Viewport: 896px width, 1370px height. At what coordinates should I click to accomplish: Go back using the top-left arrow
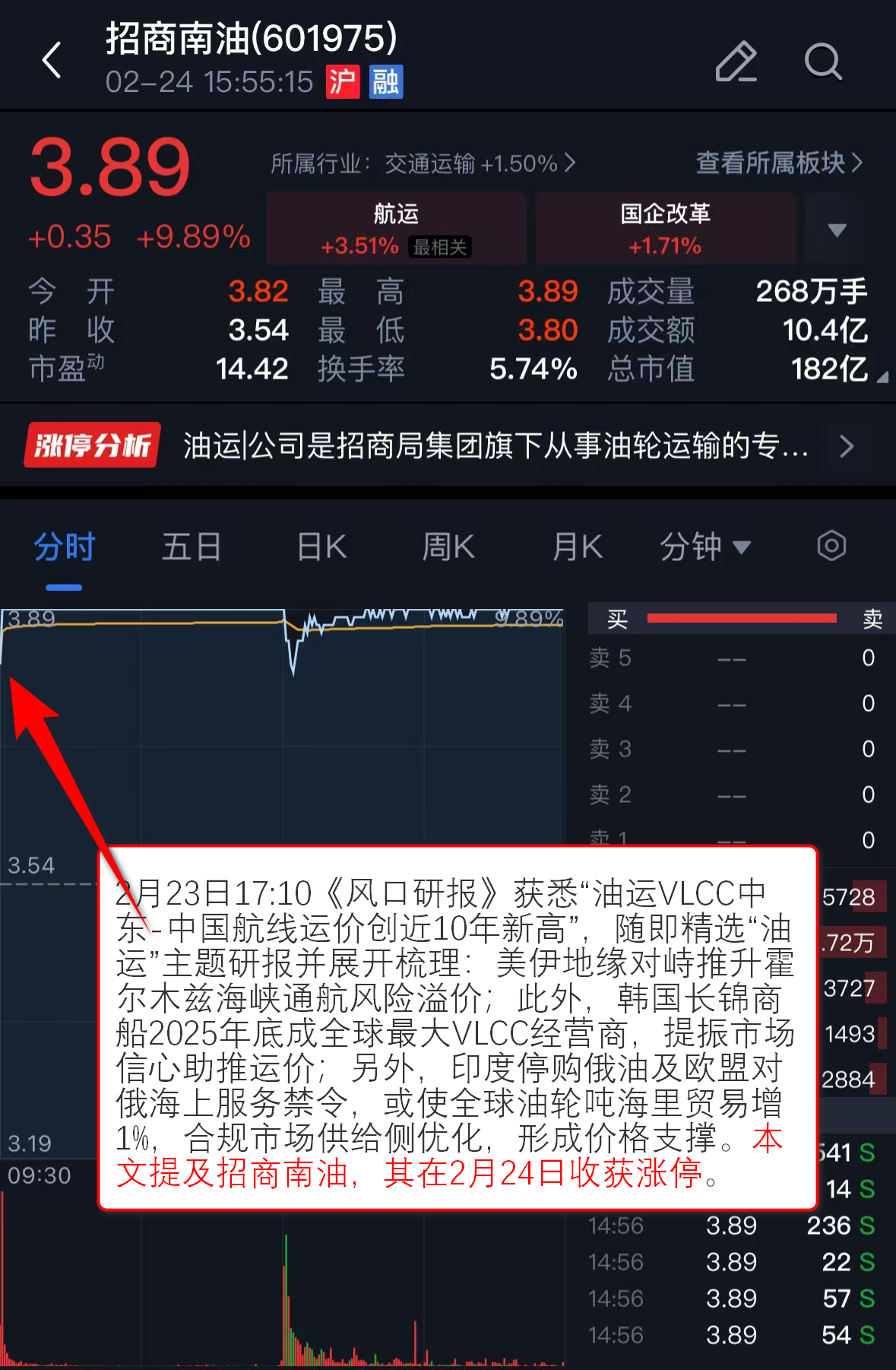tap(52, 60)
